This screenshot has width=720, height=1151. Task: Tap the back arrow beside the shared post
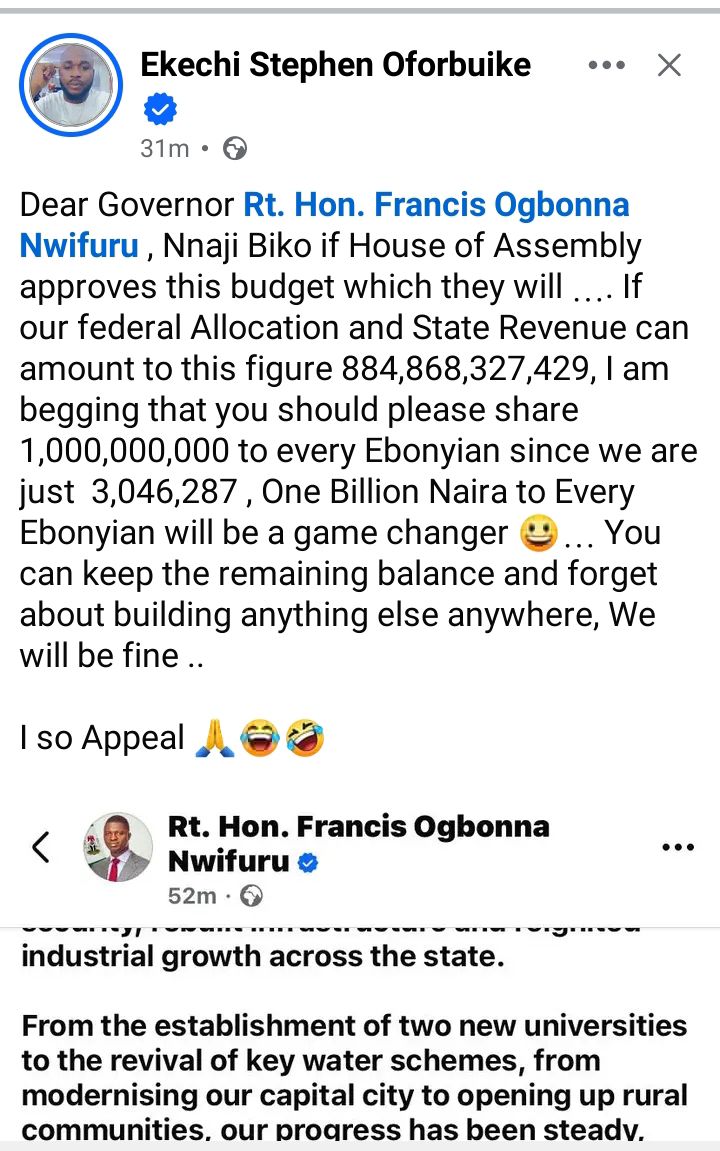40,846
